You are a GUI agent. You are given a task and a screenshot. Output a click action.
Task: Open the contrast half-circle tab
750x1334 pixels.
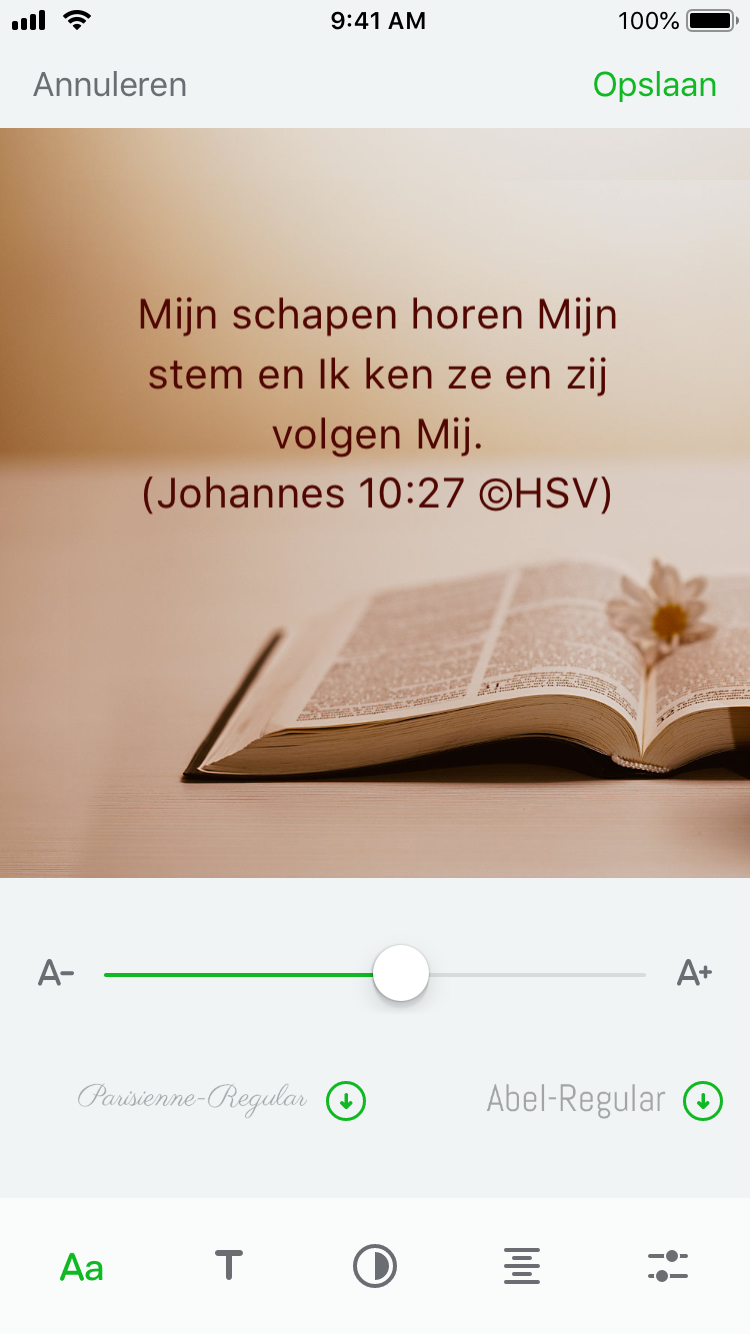pos(375,1266)
